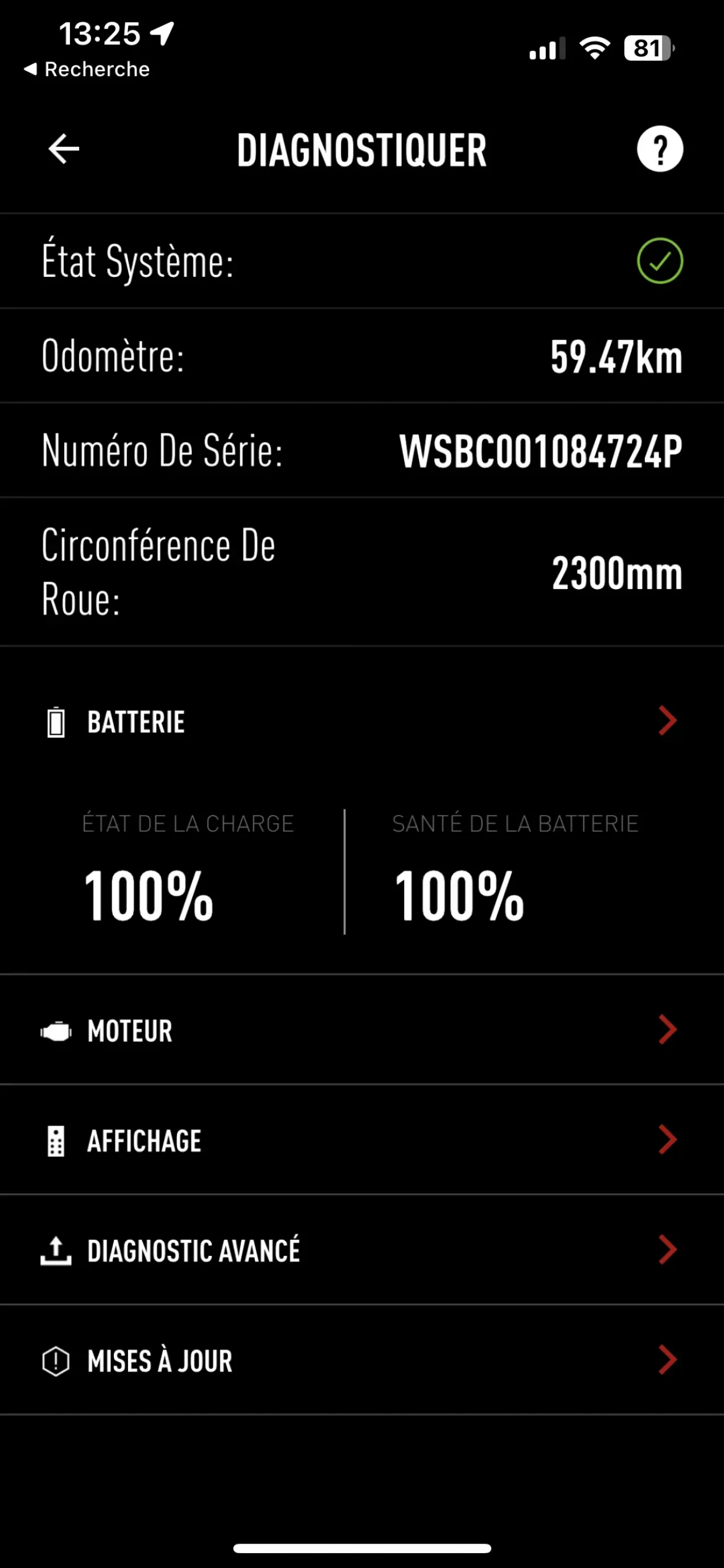Image resolution: width=724 pixels, height=1568 pixels.
Task: Go back from the Diagnostiquer screen
Action: tap(64, 149)
